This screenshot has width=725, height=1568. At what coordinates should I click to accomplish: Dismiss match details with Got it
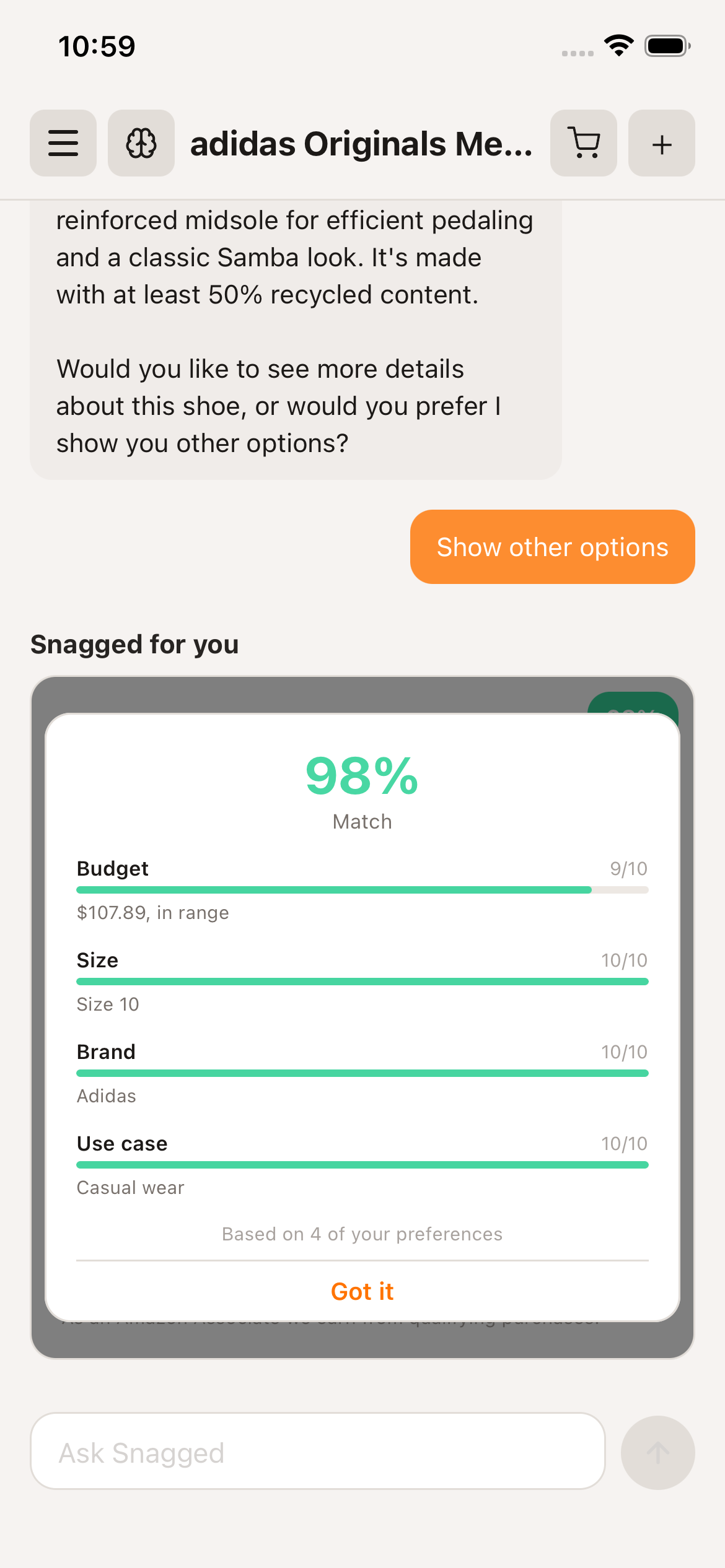(362, 1291)
